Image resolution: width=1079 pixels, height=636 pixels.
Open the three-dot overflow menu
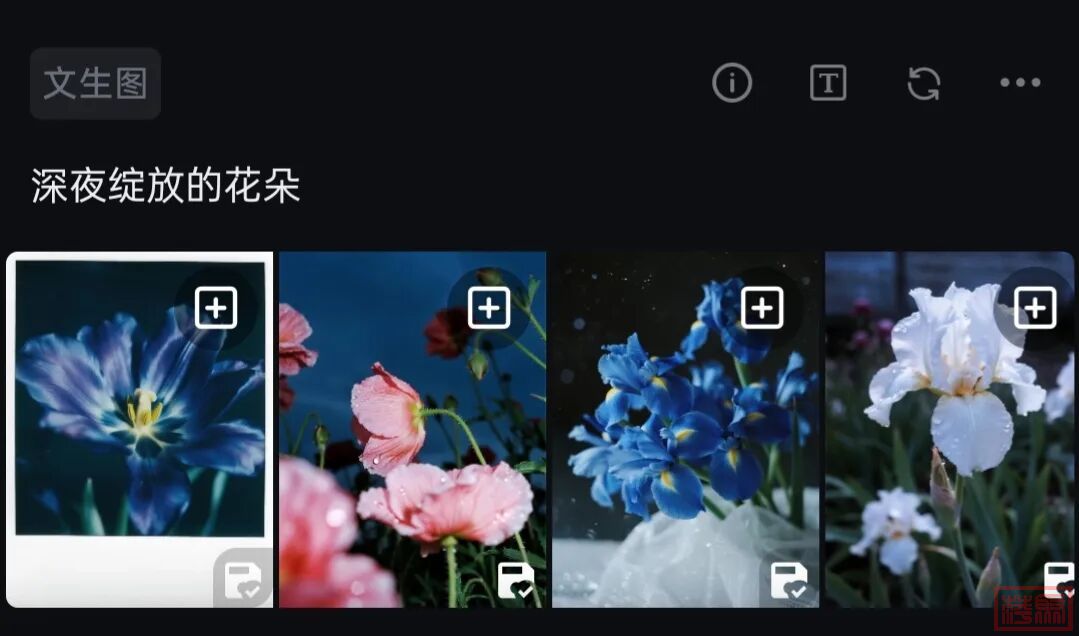(1020, 83)
